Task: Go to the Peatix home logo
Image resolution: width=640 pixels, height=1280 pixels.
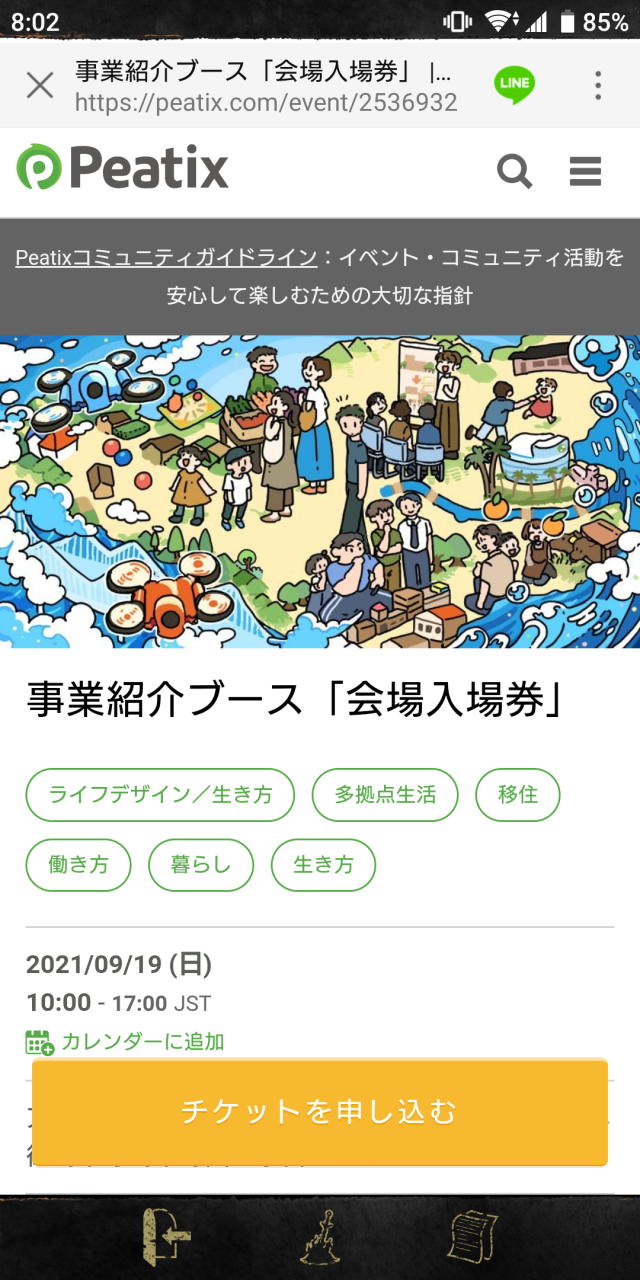Action: 122,168
